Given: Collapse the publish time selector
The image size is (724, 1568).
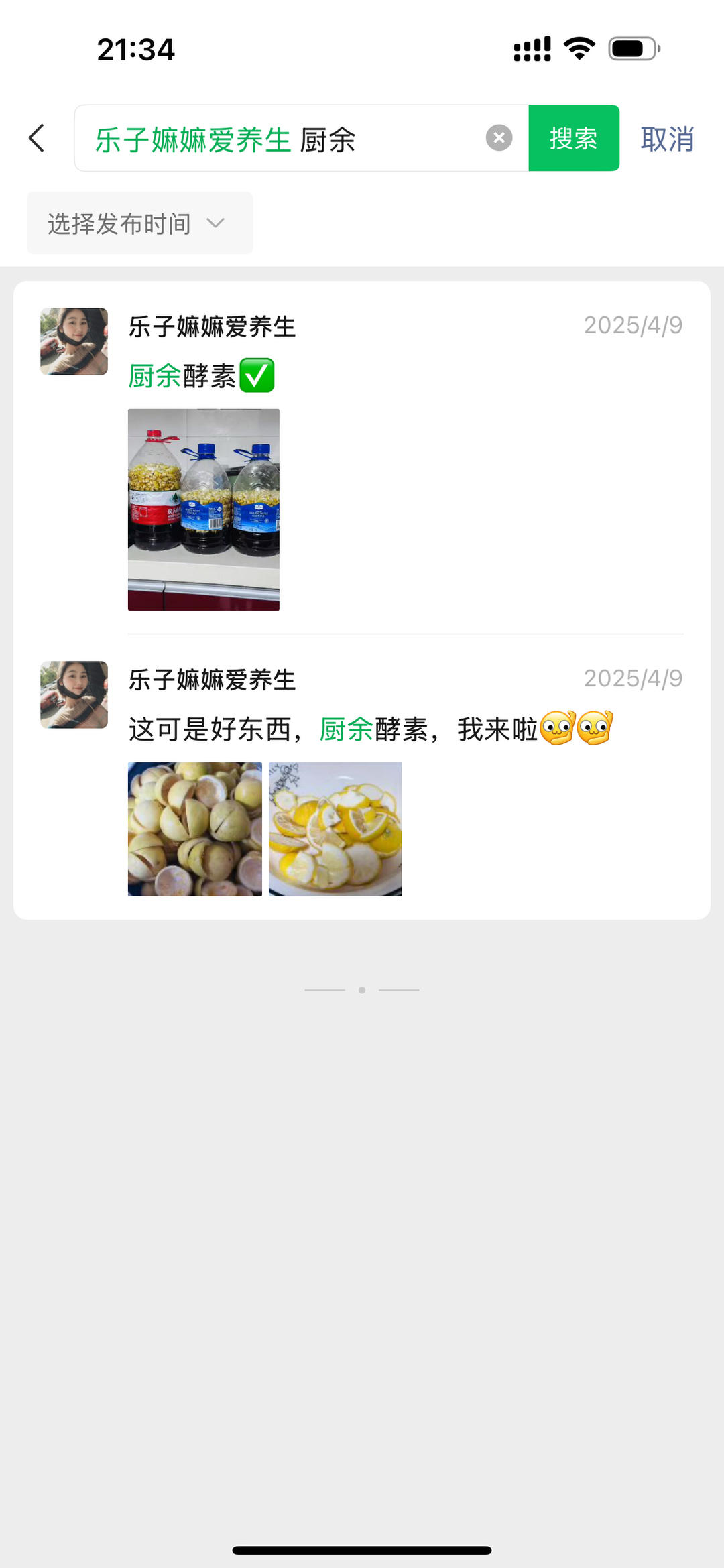Looking at the screenshot, I should click(x=139, y=223).
